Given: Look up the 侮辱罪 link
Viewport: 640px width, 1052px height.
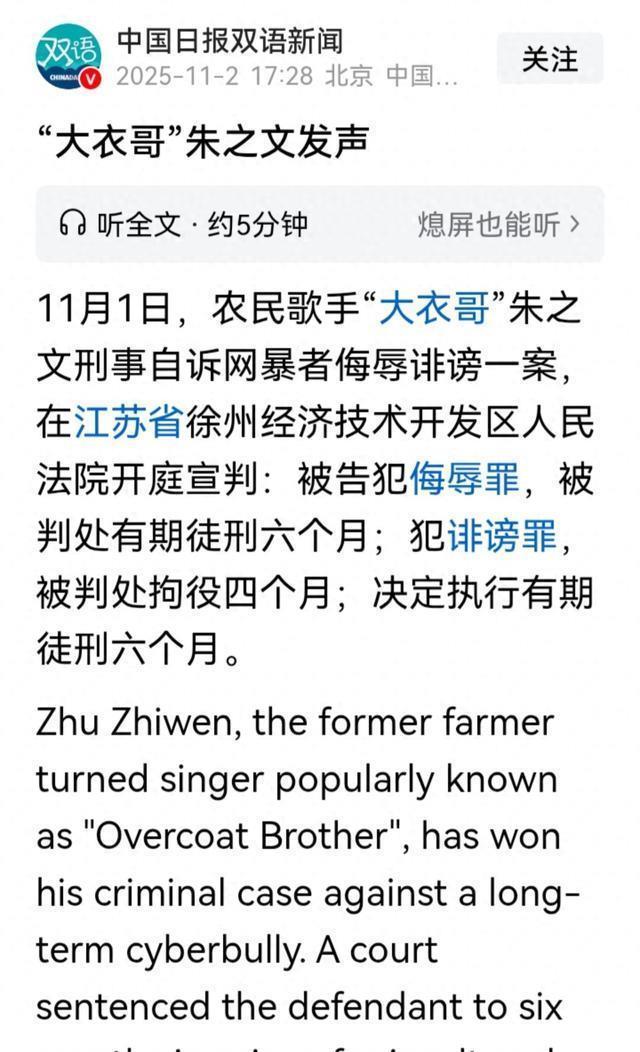Looking at the screenshot, I should (x=465, y=480).
